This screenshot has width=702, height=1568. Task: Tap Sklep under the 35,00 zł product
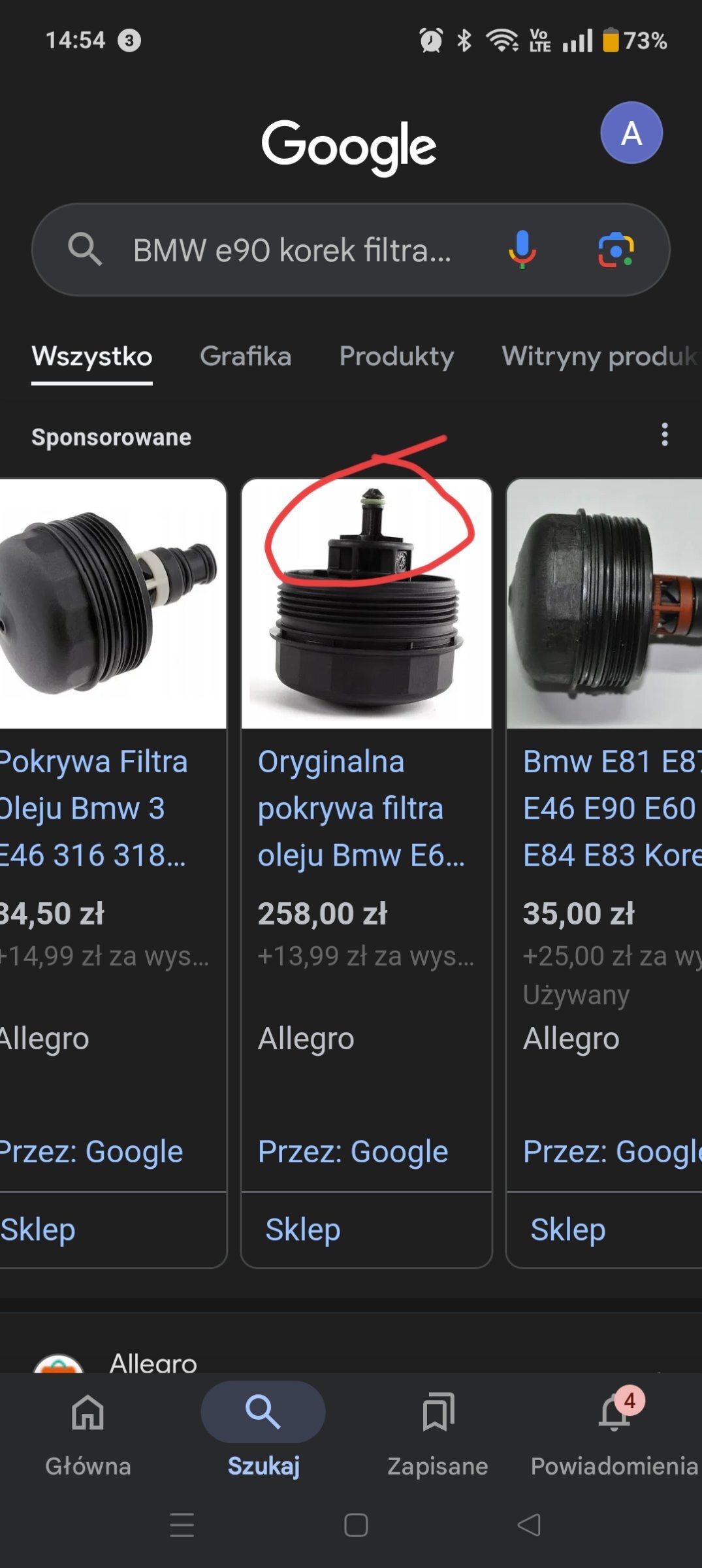[568, 1230]
